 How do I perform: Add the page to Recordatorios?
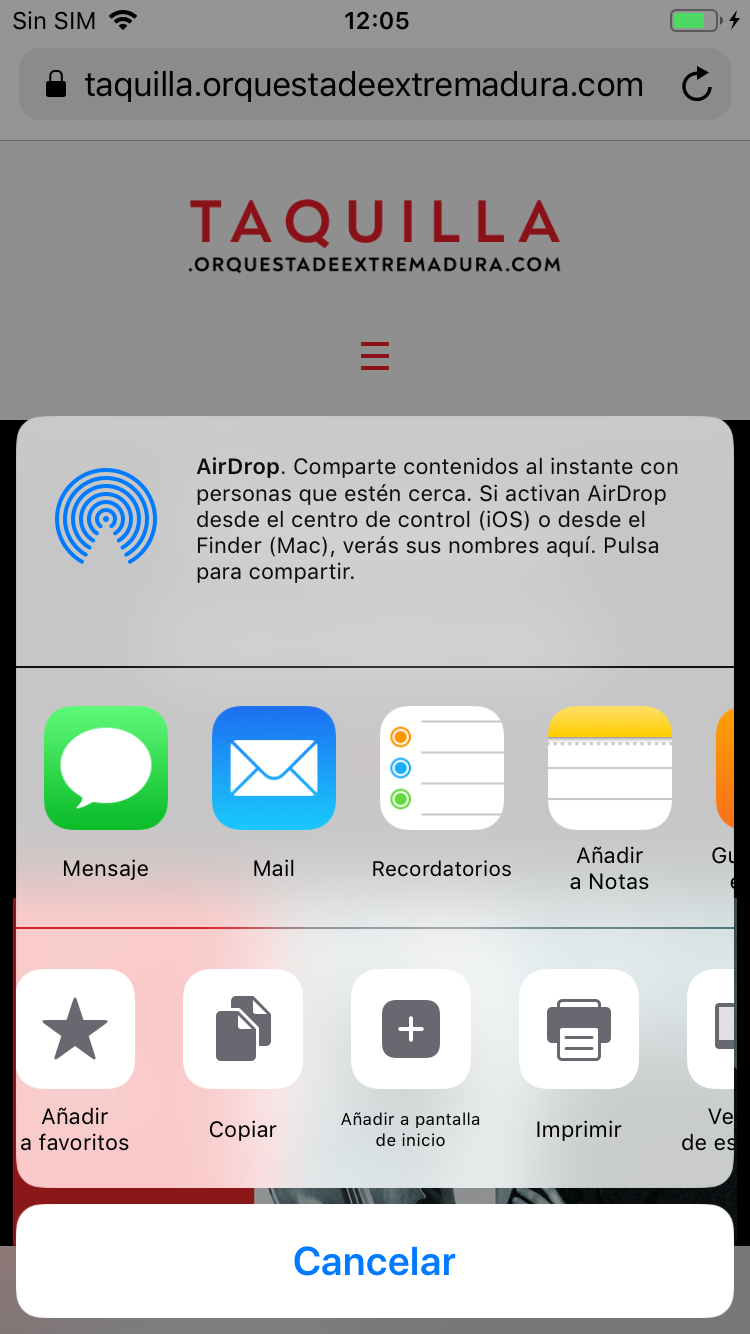coord(442,768)
